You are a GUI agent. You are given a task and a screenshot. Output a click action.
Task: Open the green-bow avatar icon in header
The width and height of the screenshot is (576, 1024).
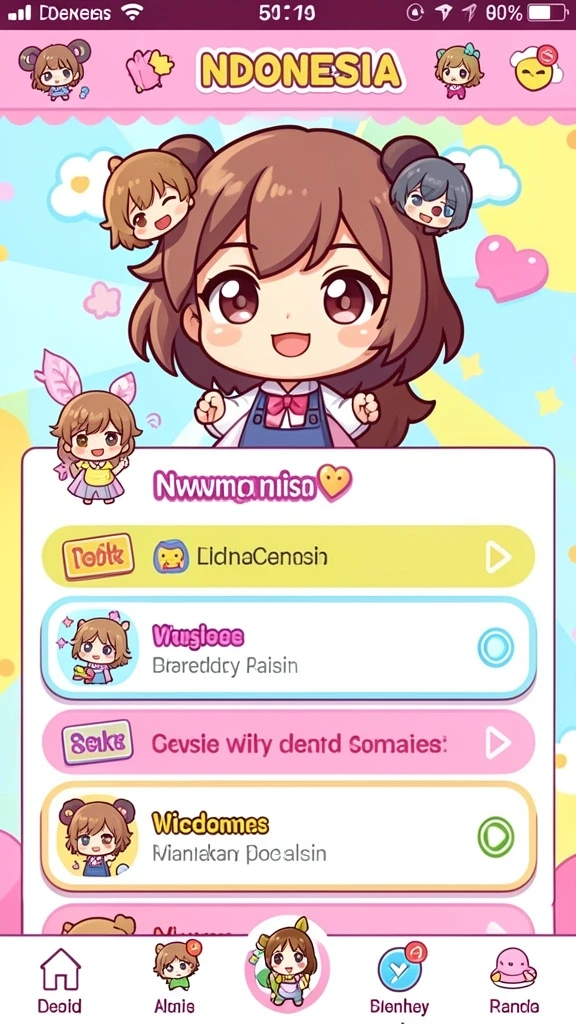(459, 71)
